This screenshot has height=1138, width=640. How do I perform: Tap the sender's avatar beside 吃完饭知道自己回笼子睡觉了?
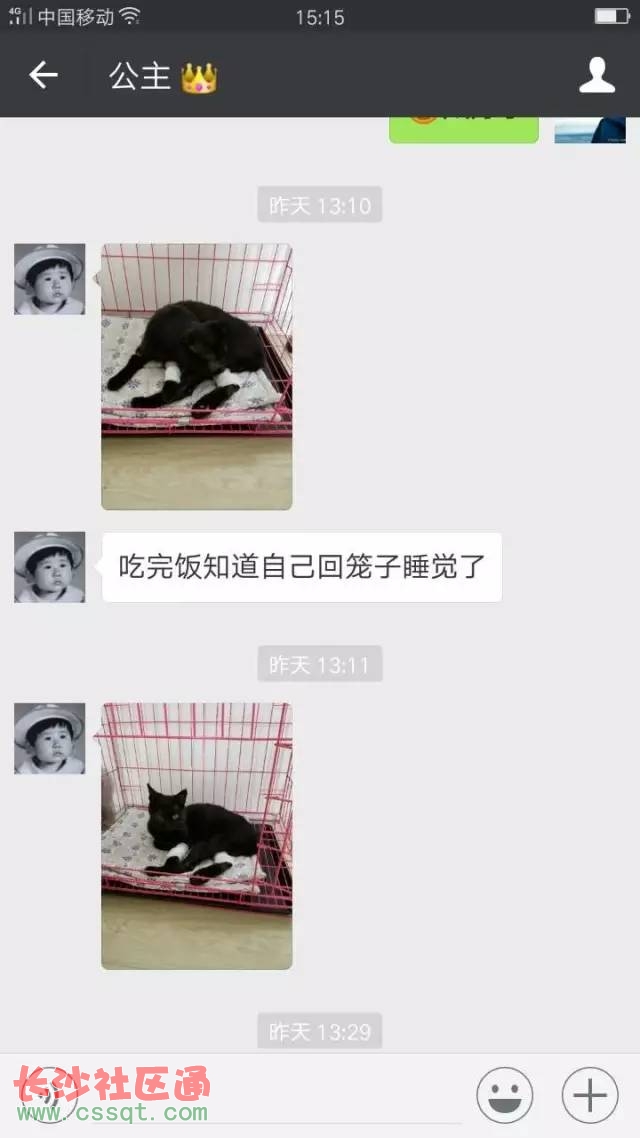click(49, 567)
